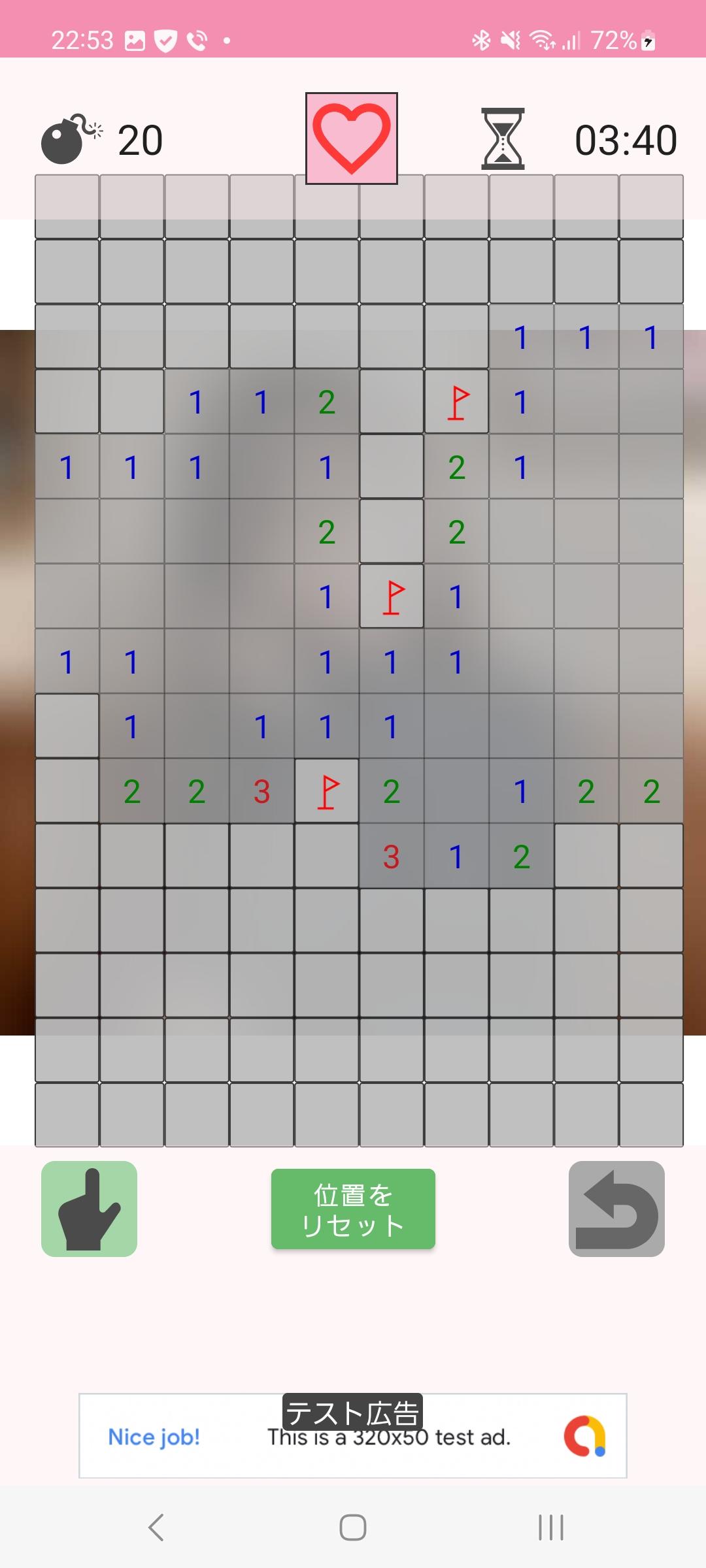Toggle the pointing finger tap mode

click(89, 1209)
